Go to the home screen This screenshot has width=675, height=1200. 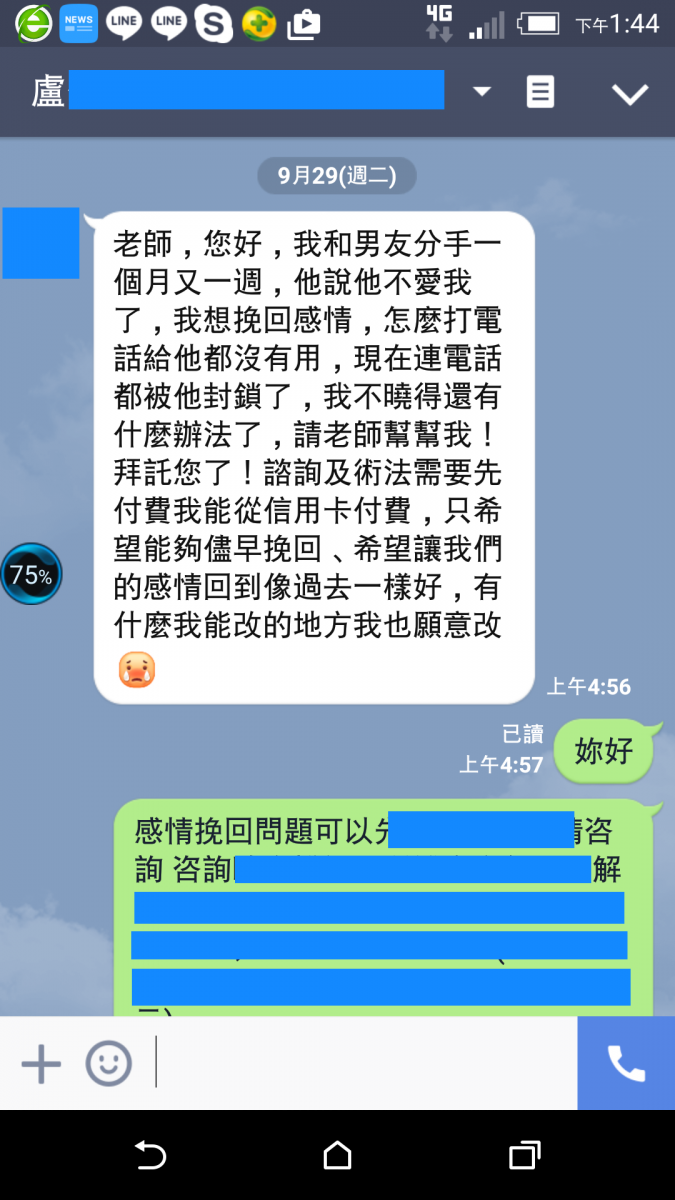[x=338, y=1156]
